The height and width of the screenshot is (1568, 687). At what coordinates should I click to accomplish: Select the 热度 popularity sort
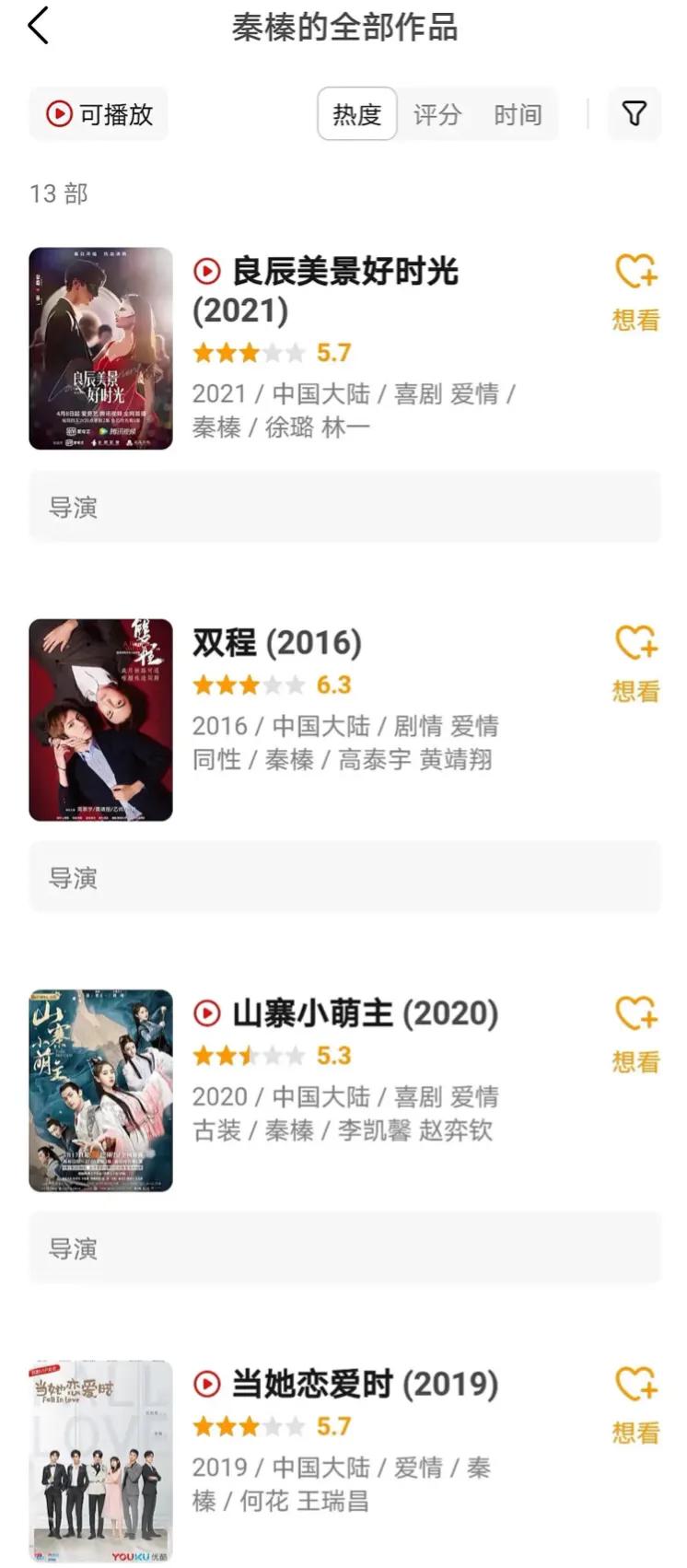coord(356,114)
